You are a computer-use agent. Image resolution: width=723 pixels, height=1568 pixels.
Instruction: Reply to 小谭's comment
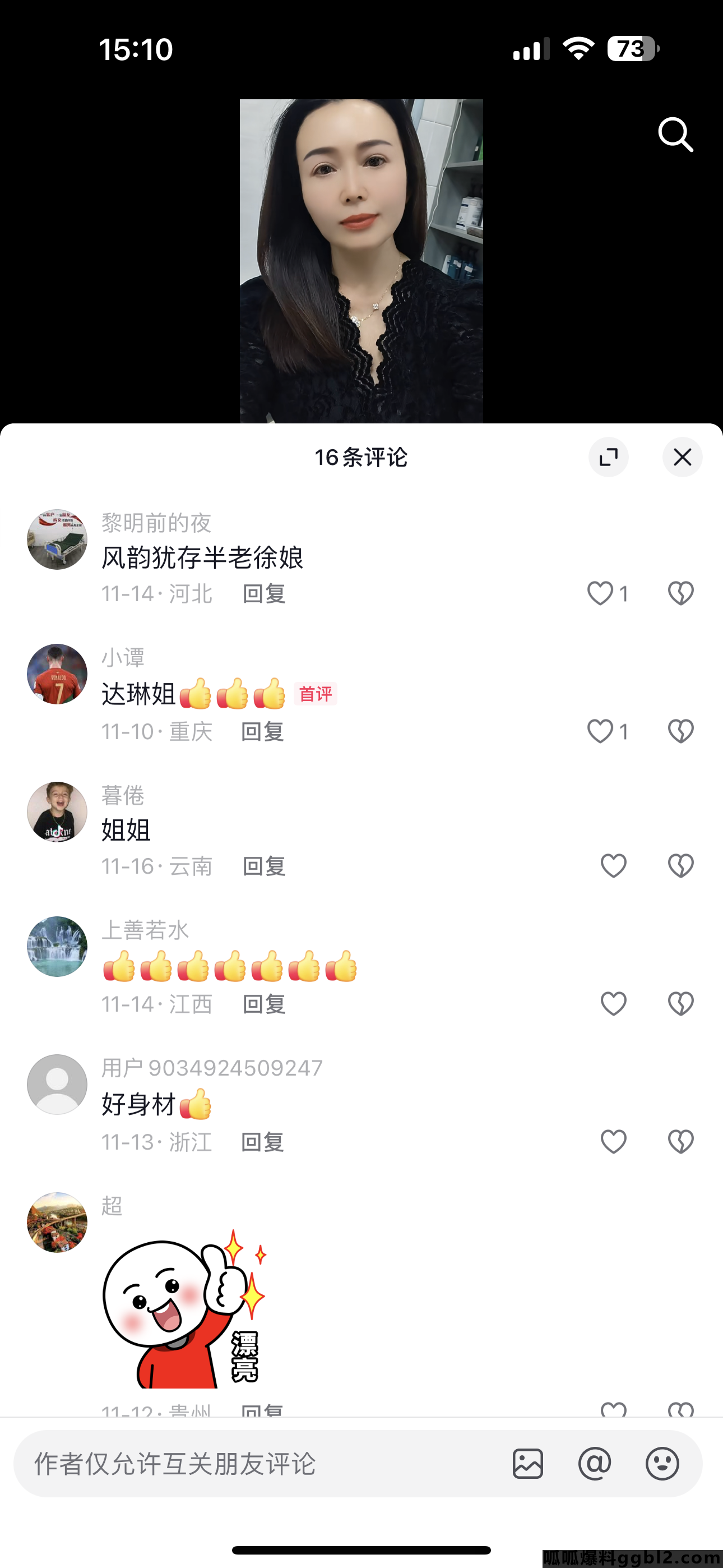[x=263, y=731]
